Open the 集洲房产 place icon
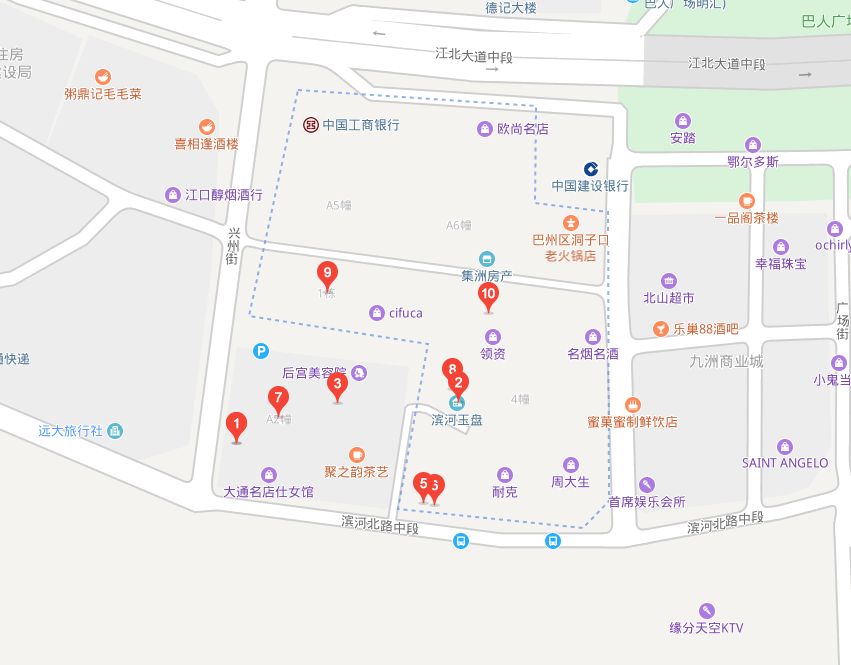 [487, 258]
